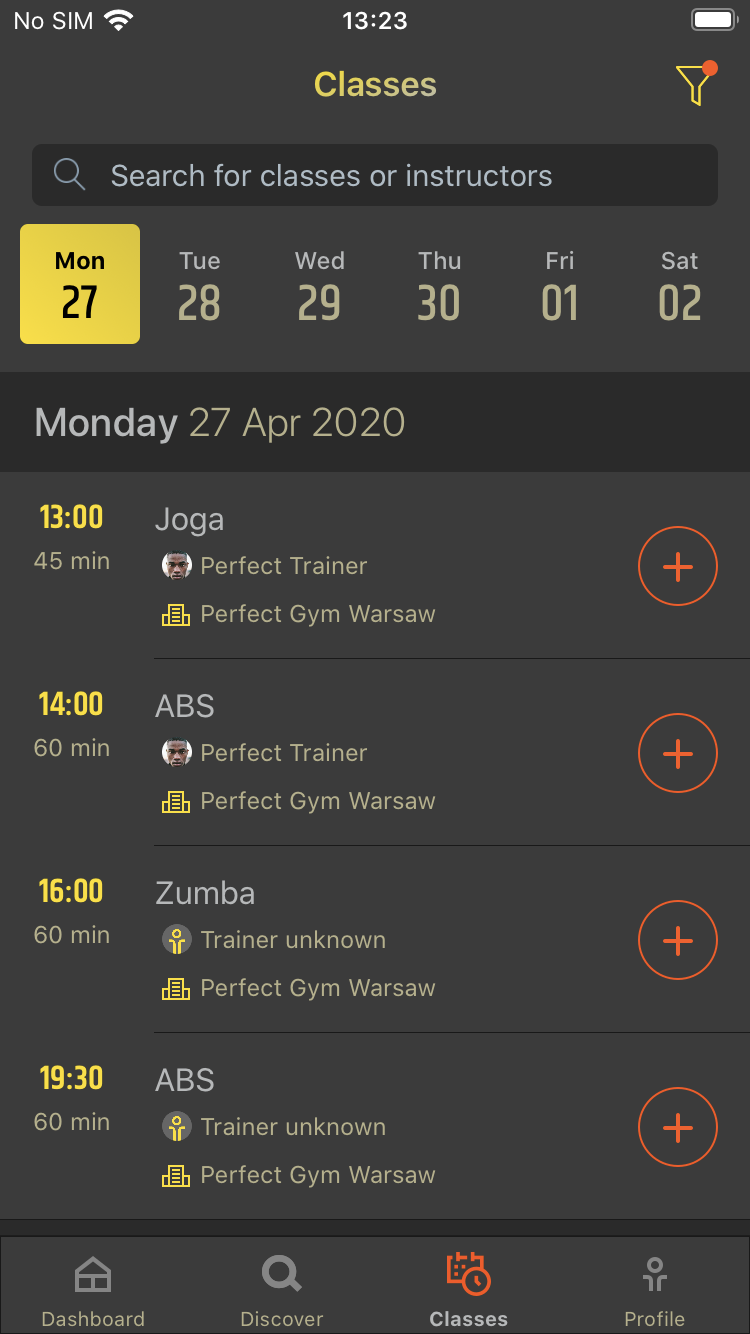Viewport: 750px width, 1334px height.
Task: Go to the Dashboard tab
Action: pos(93,1290)
